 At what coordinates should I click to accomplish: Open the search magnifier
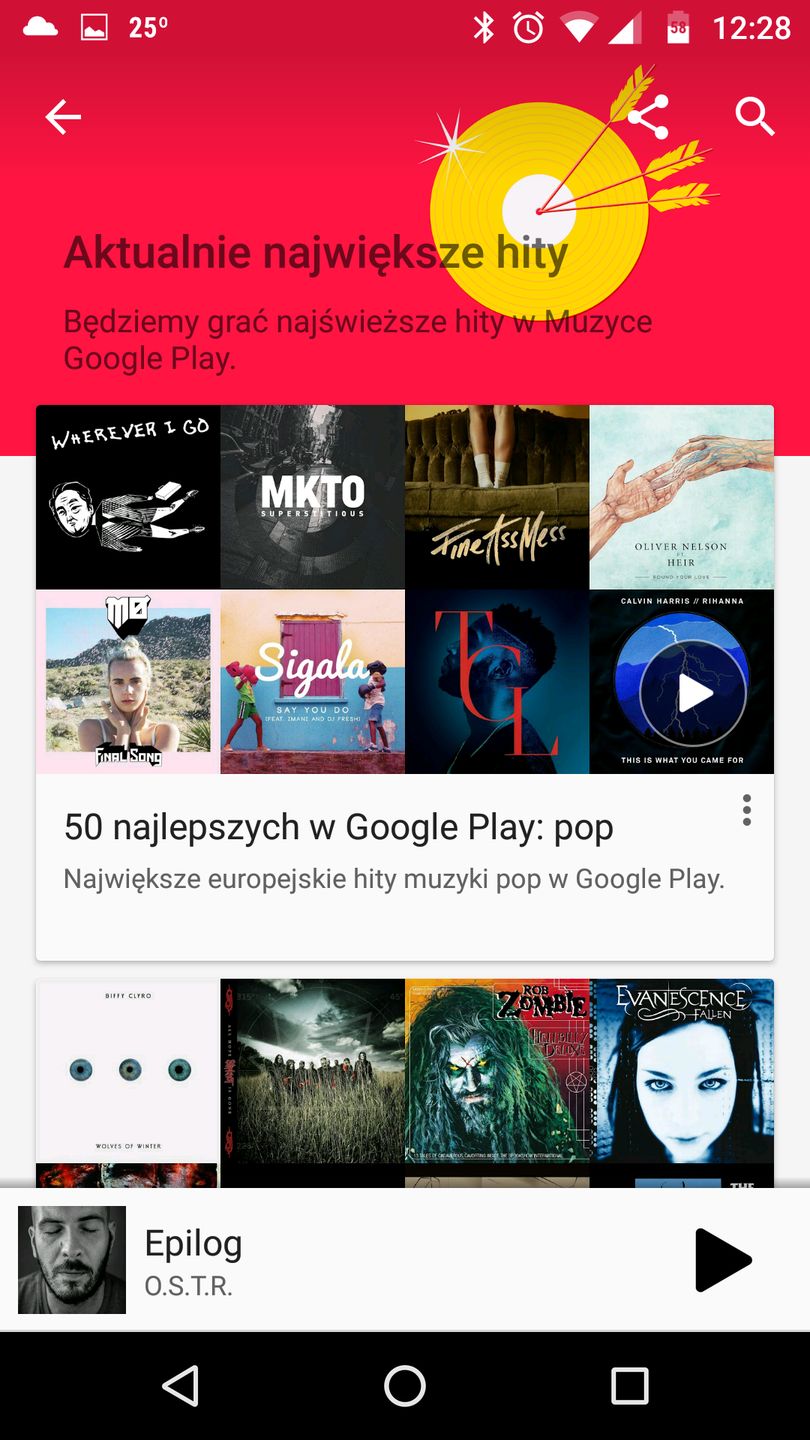[x=755, y=117]
